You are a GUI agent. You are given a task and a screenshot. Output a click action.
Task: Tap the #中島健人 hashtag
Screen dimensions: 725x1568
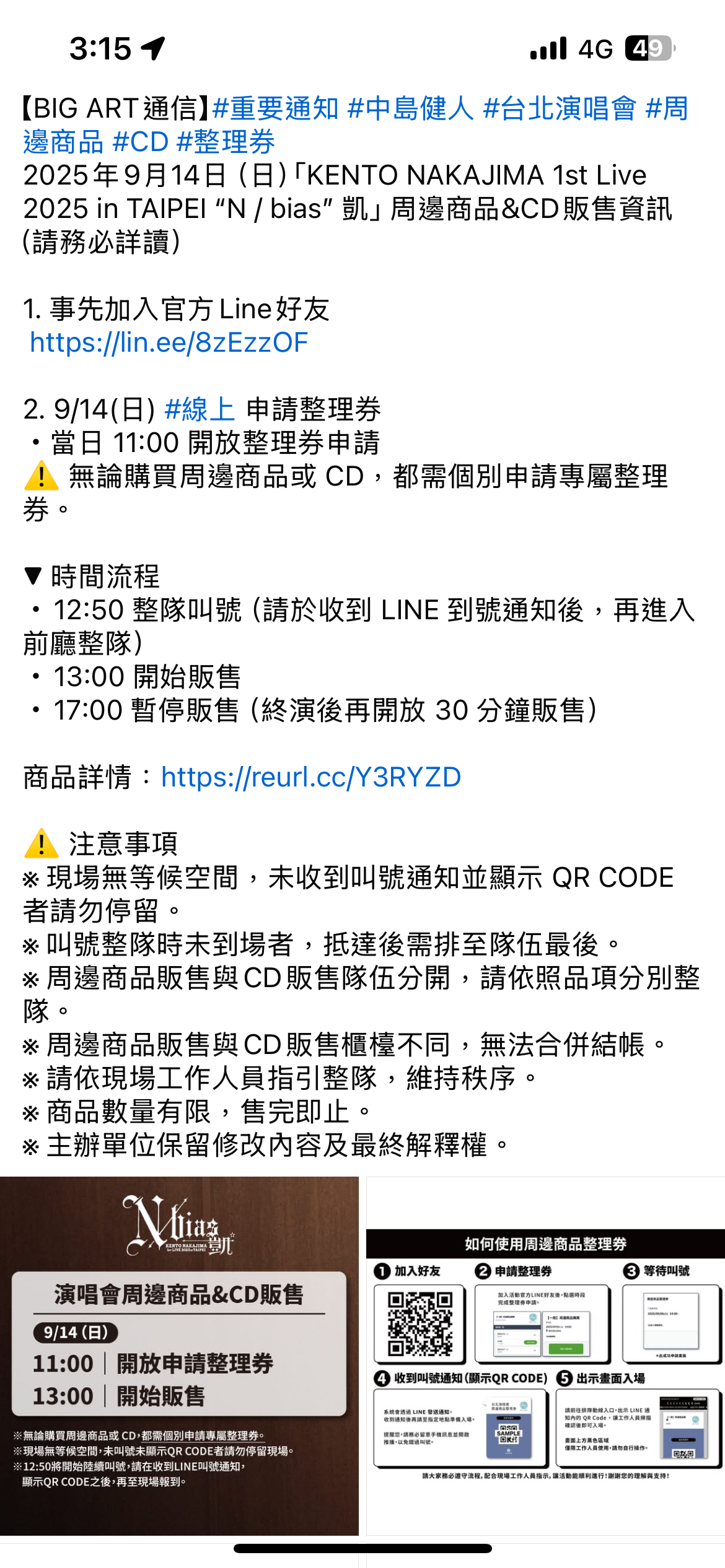410,108
